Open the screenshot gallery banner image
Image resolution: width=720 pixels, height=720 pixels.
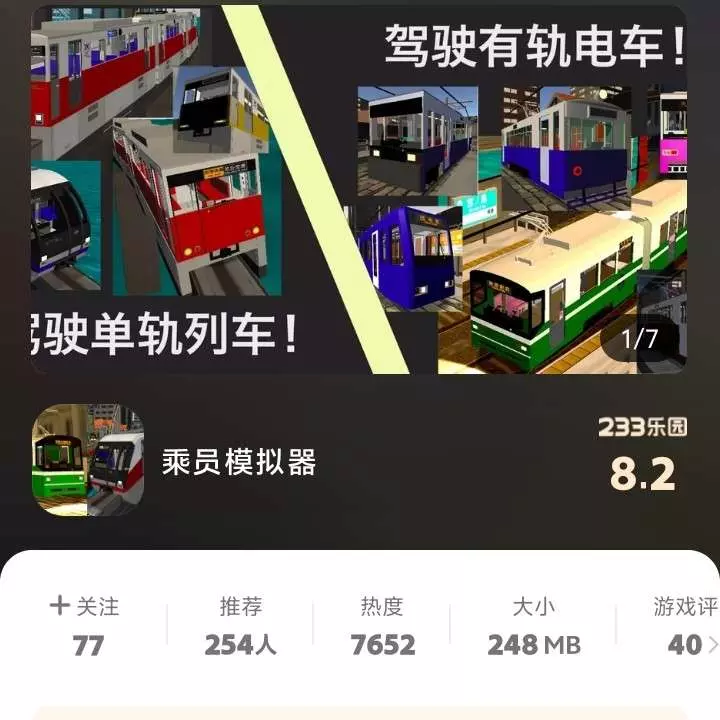[358, 190]
